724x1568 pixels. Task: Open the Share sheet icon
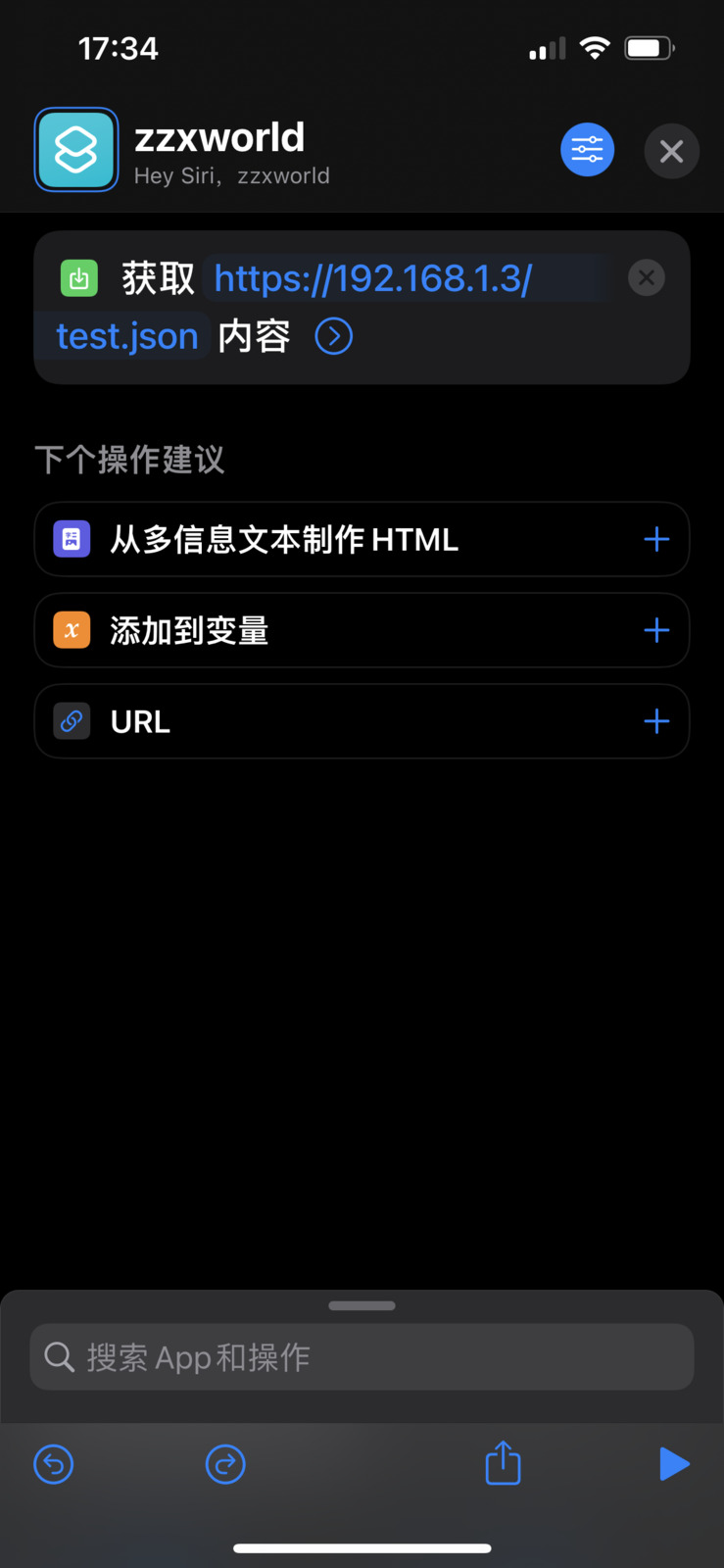pos(502,1463)
